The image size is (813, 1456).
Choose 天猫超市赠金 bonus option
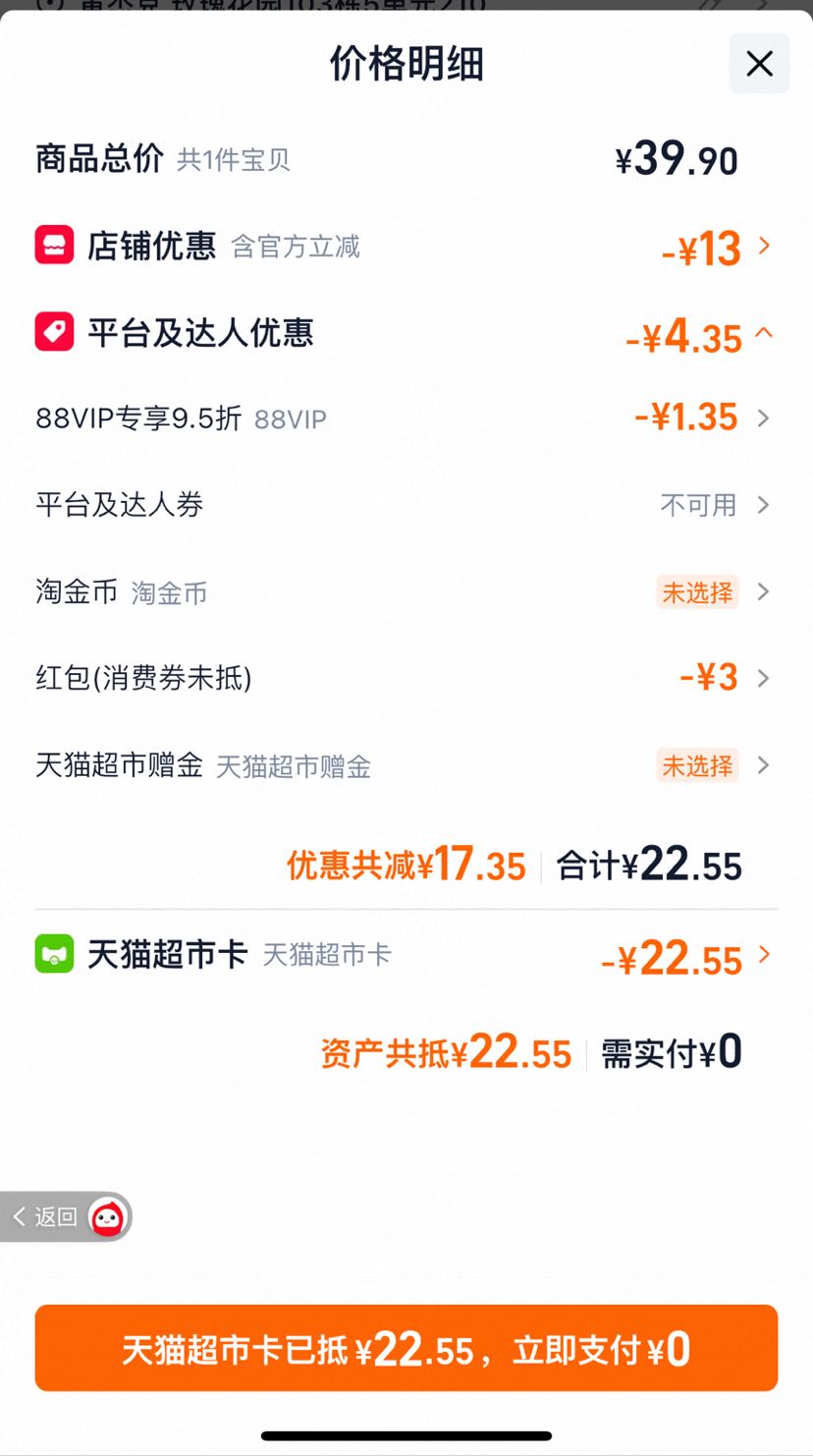(x=406, y=765)
